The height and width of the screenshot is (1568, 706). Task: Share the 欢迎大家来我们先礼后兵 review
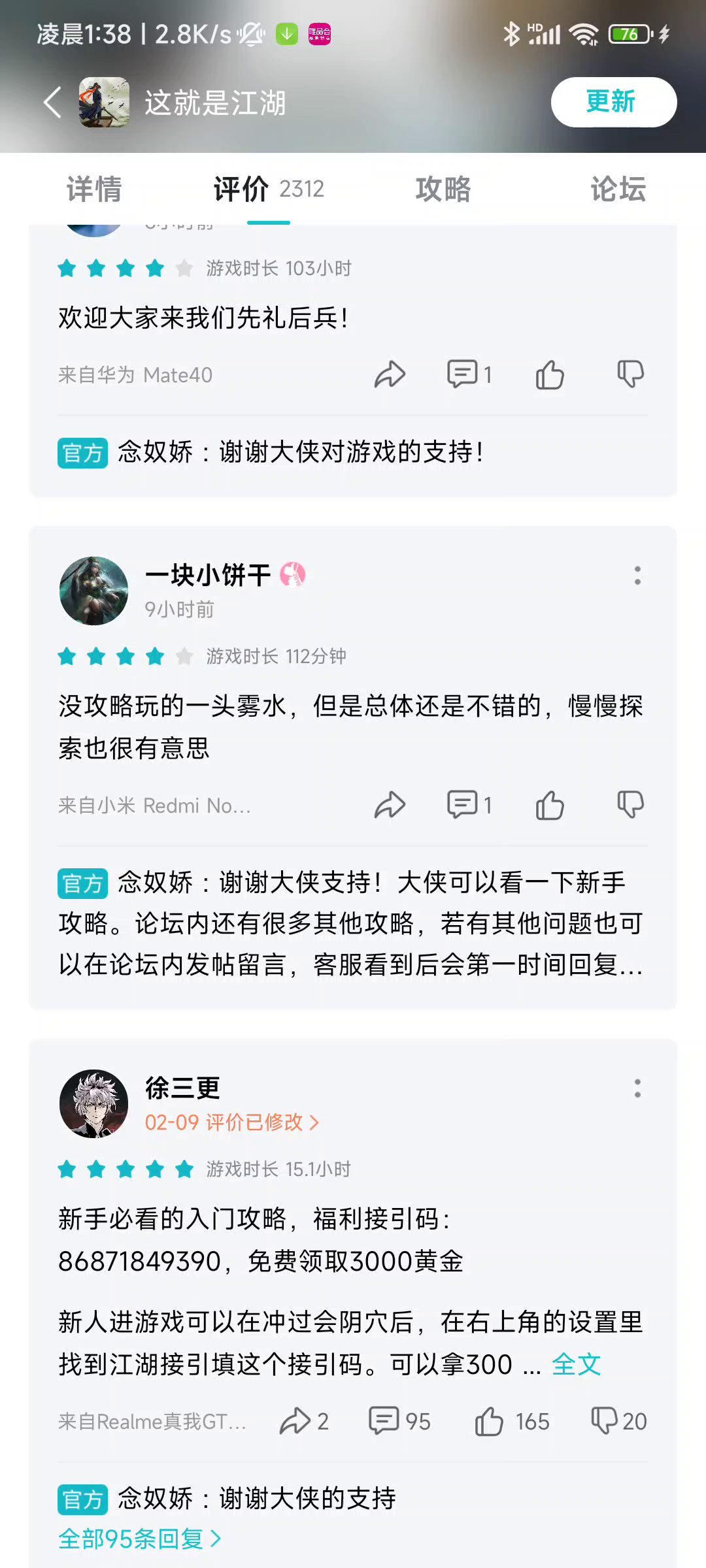pos(390,374)
